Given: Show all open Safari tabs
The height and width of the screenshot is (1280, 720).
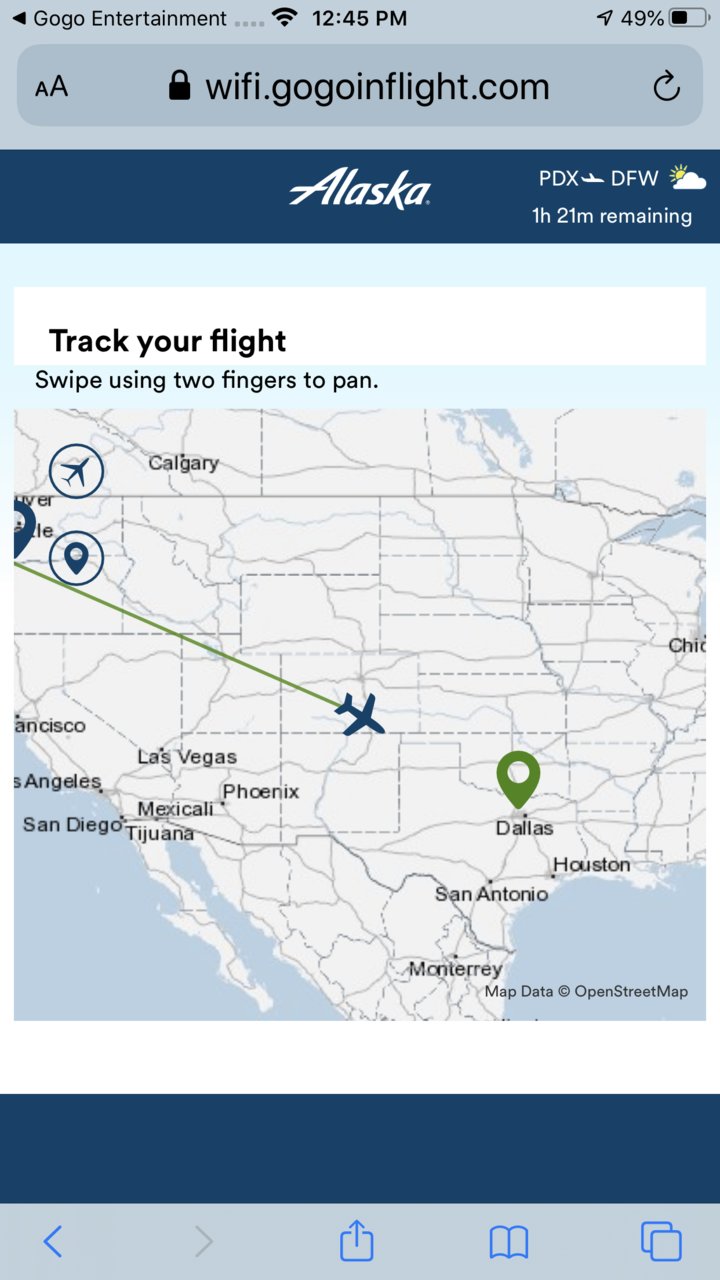Looking at the screenshot, I should pos(661,1242).
